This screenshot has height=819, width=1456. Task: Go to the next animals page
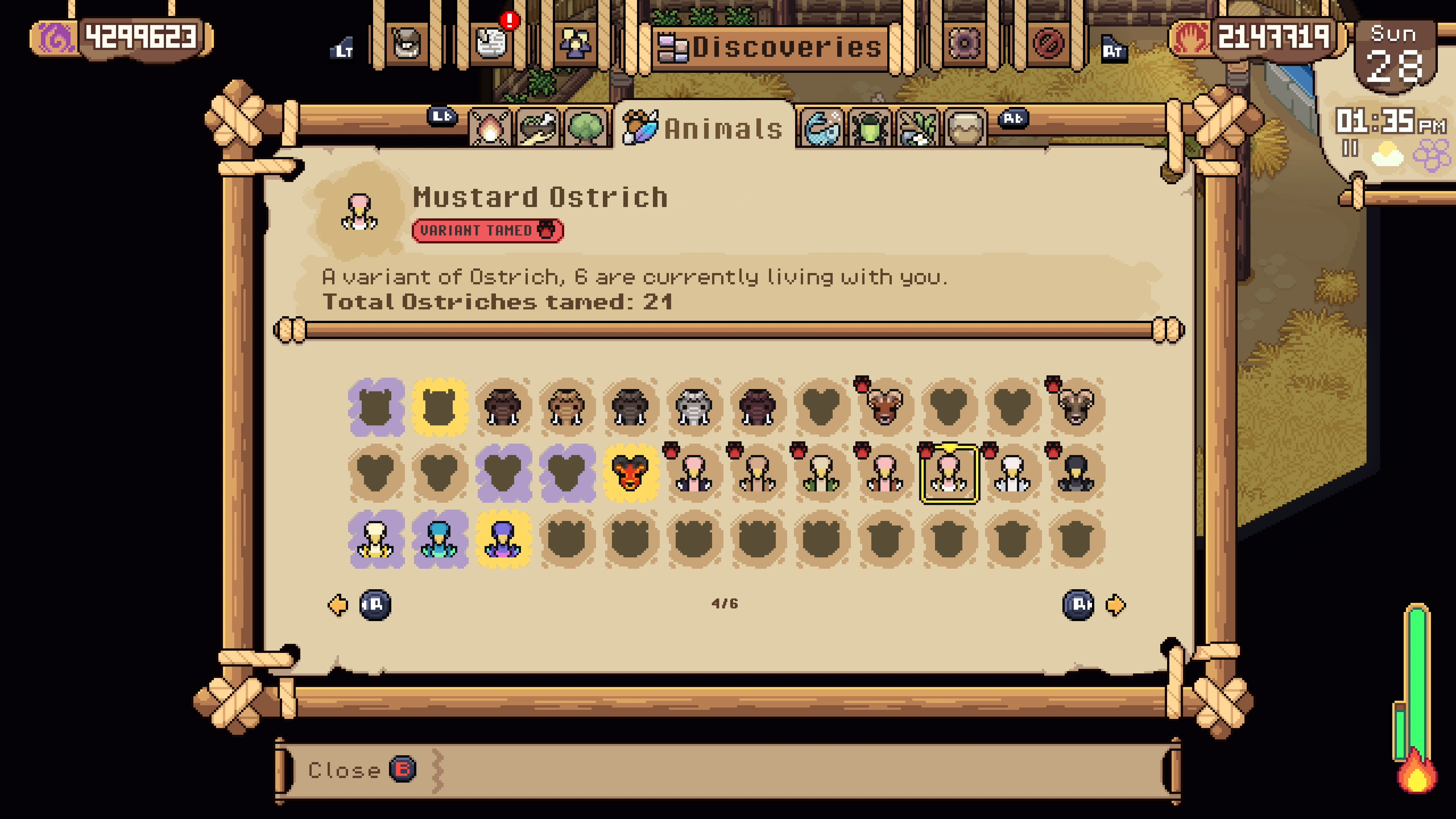tap(1115, 606)
